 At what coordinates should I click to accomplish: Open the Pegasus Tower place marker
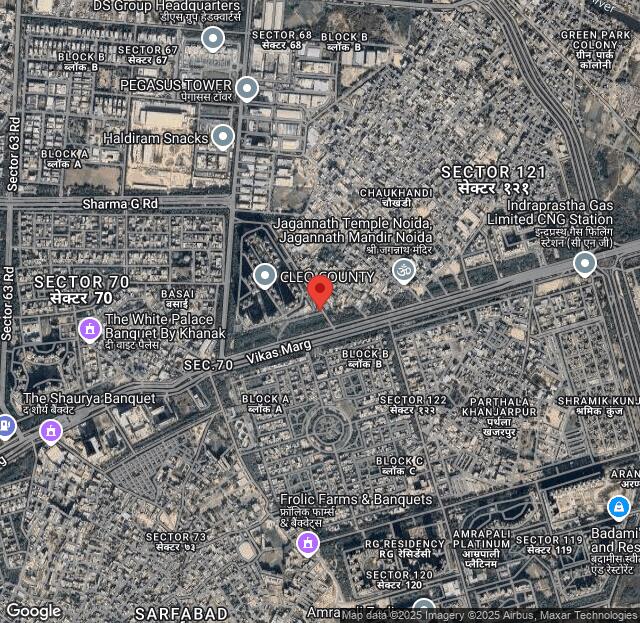pyautogui.click(x=247, y=89)
